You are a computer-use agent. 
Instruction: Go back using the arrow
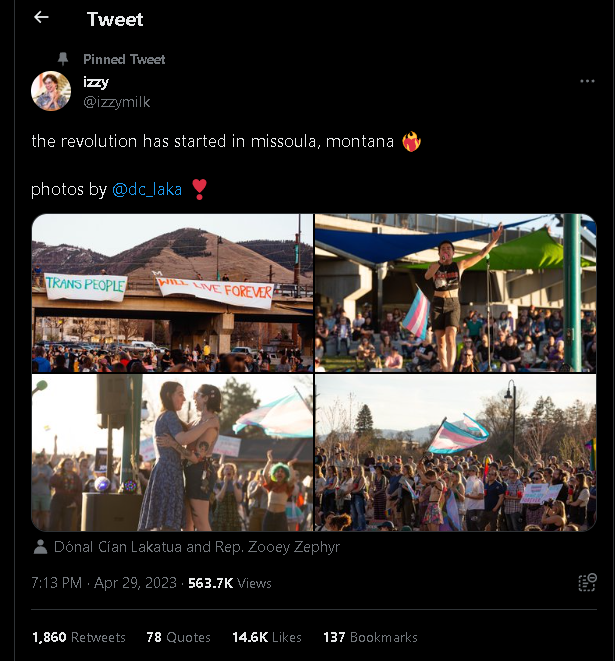pos(41,18)
